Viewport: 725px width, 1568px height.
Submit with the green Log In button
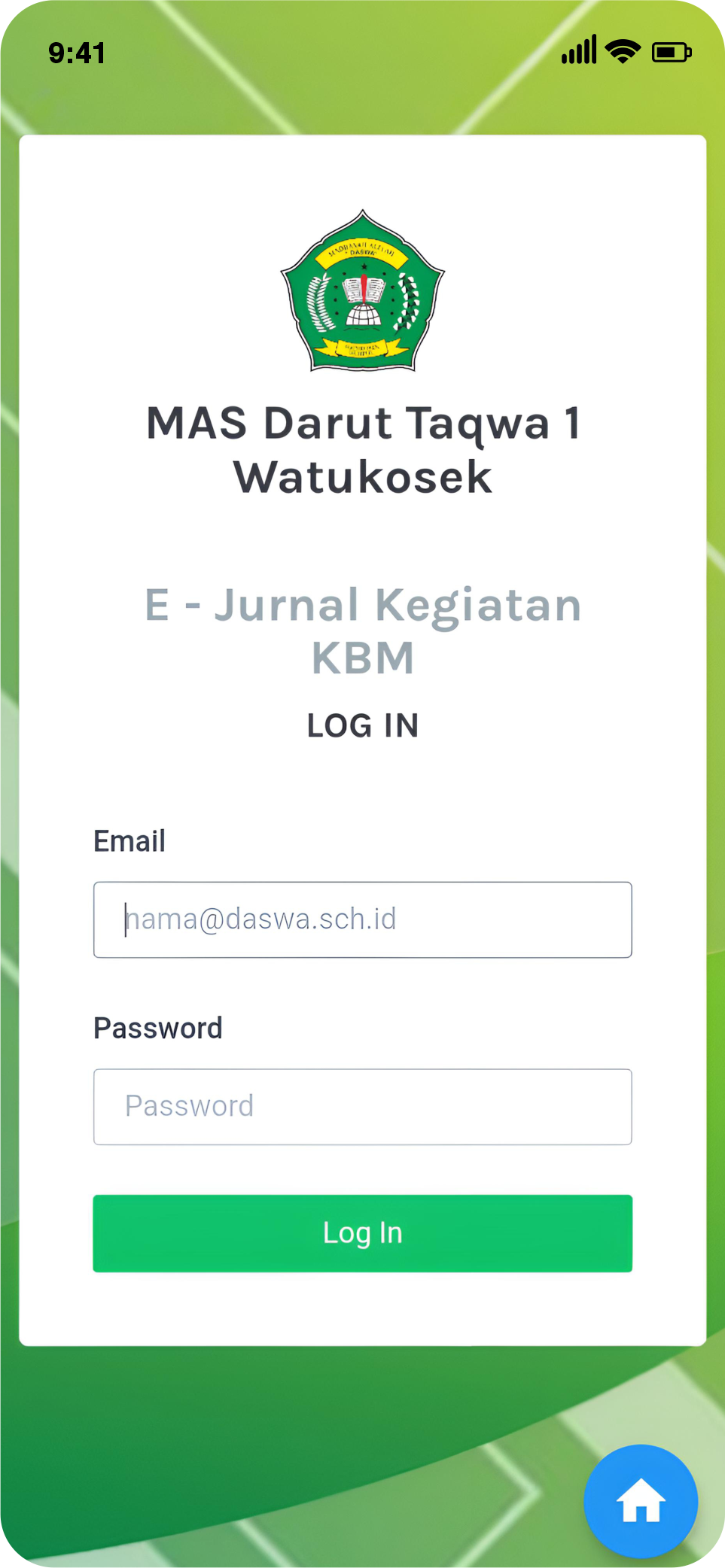tap(362, 1233)
